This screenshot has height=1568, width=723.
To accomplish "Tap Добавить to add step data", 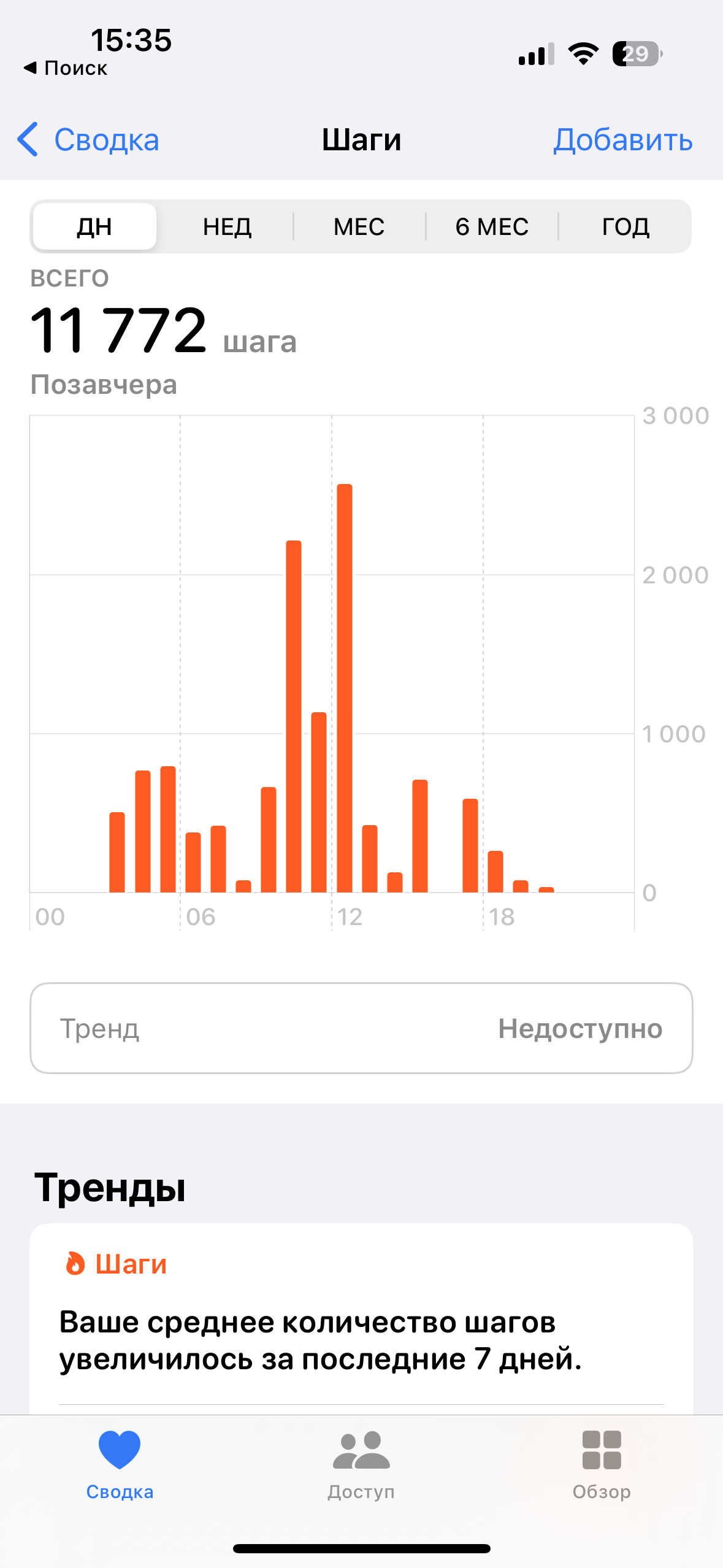I will click(x=622, y=140).
